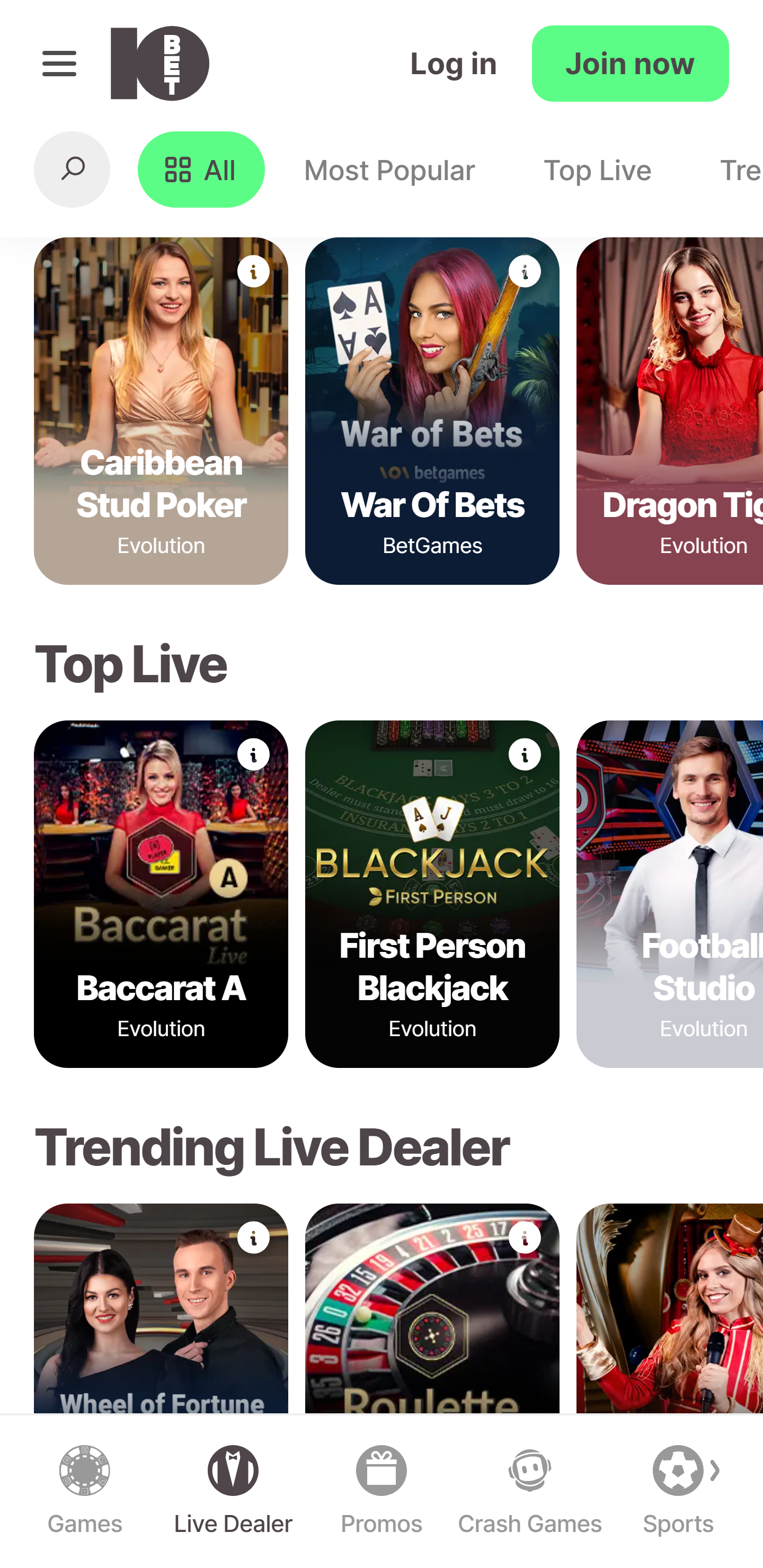763x1568 pixels.
Task: Tap the Log in button
Action: 453,64
